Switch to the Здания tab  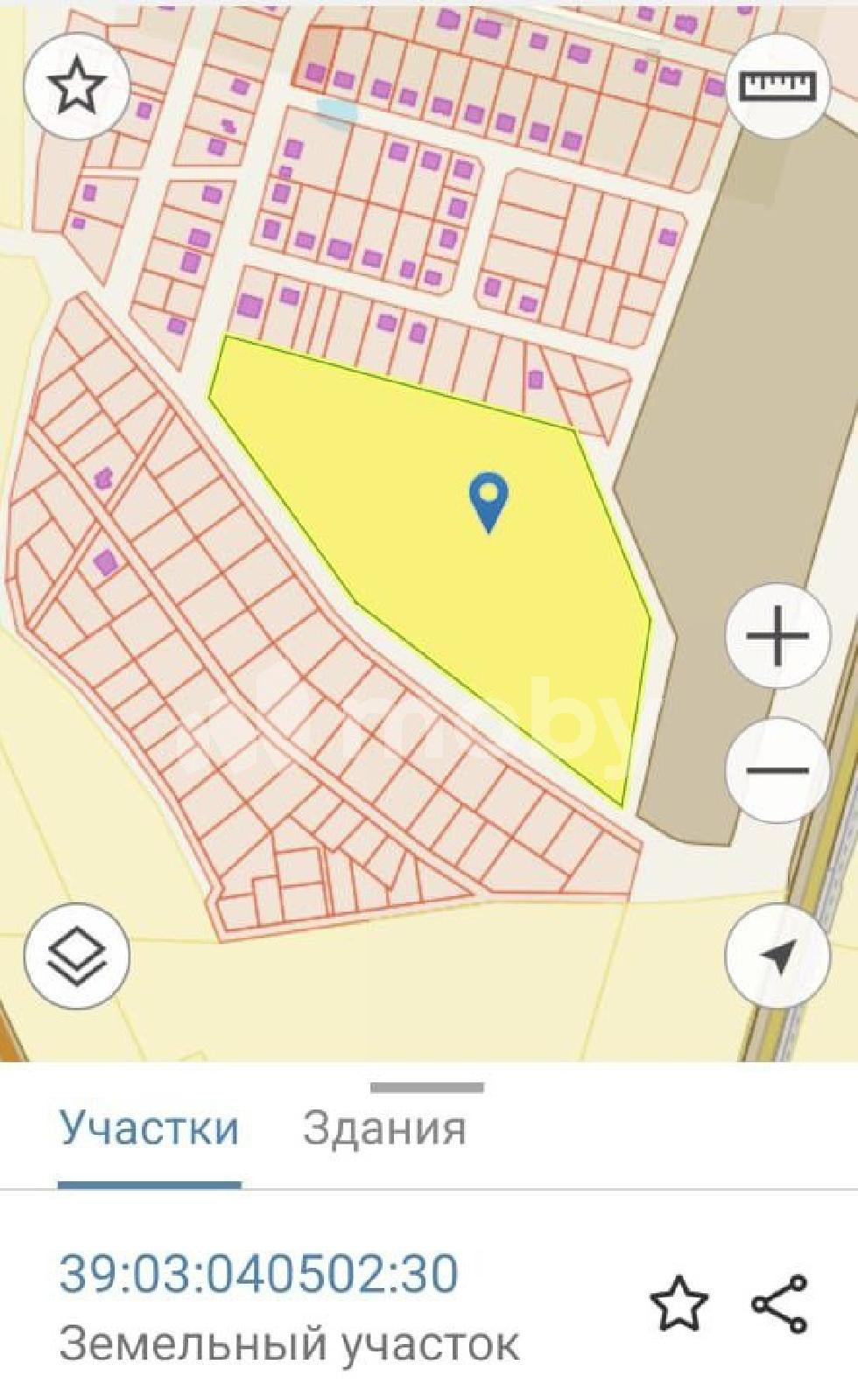click(x=384, y=1128)
